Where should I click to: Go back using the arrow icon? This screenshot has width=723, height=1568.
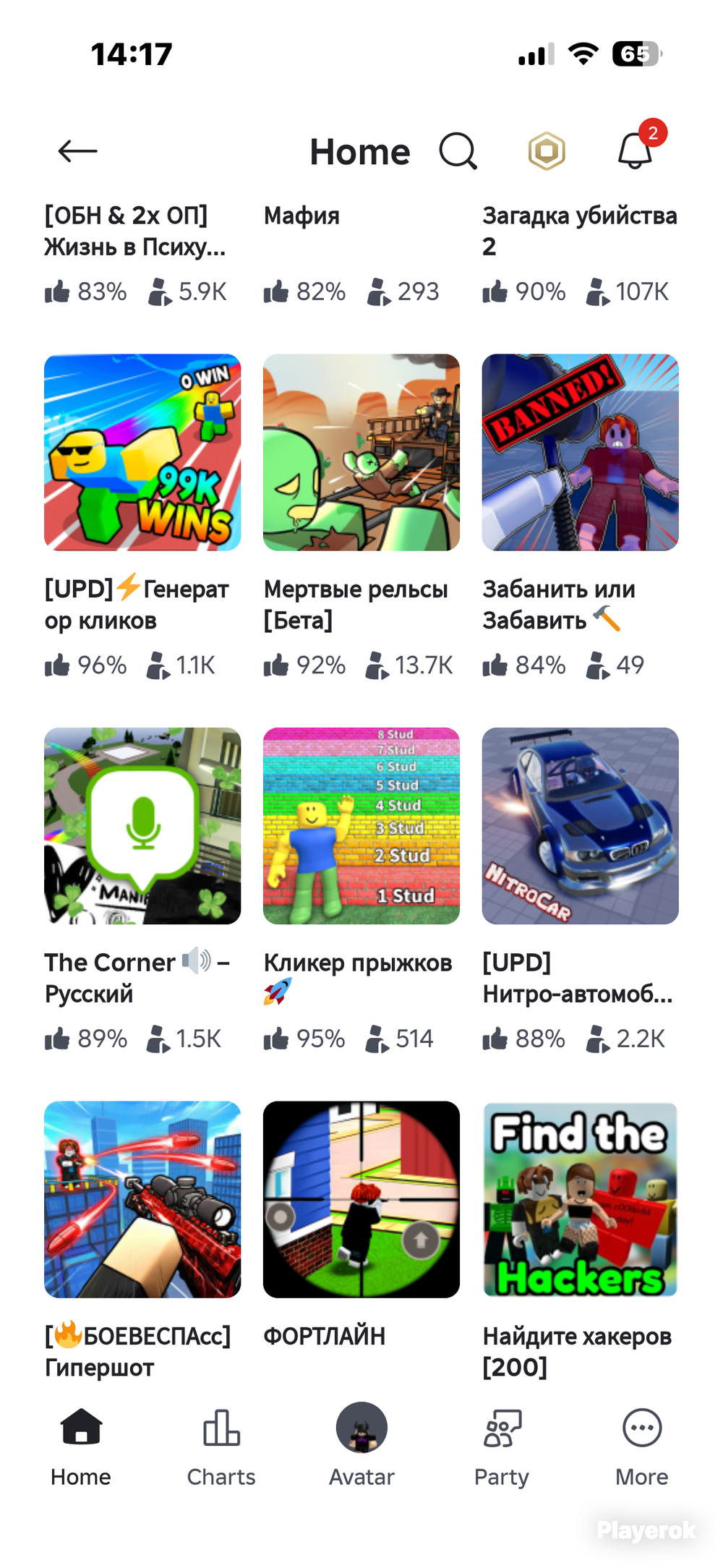77,151
